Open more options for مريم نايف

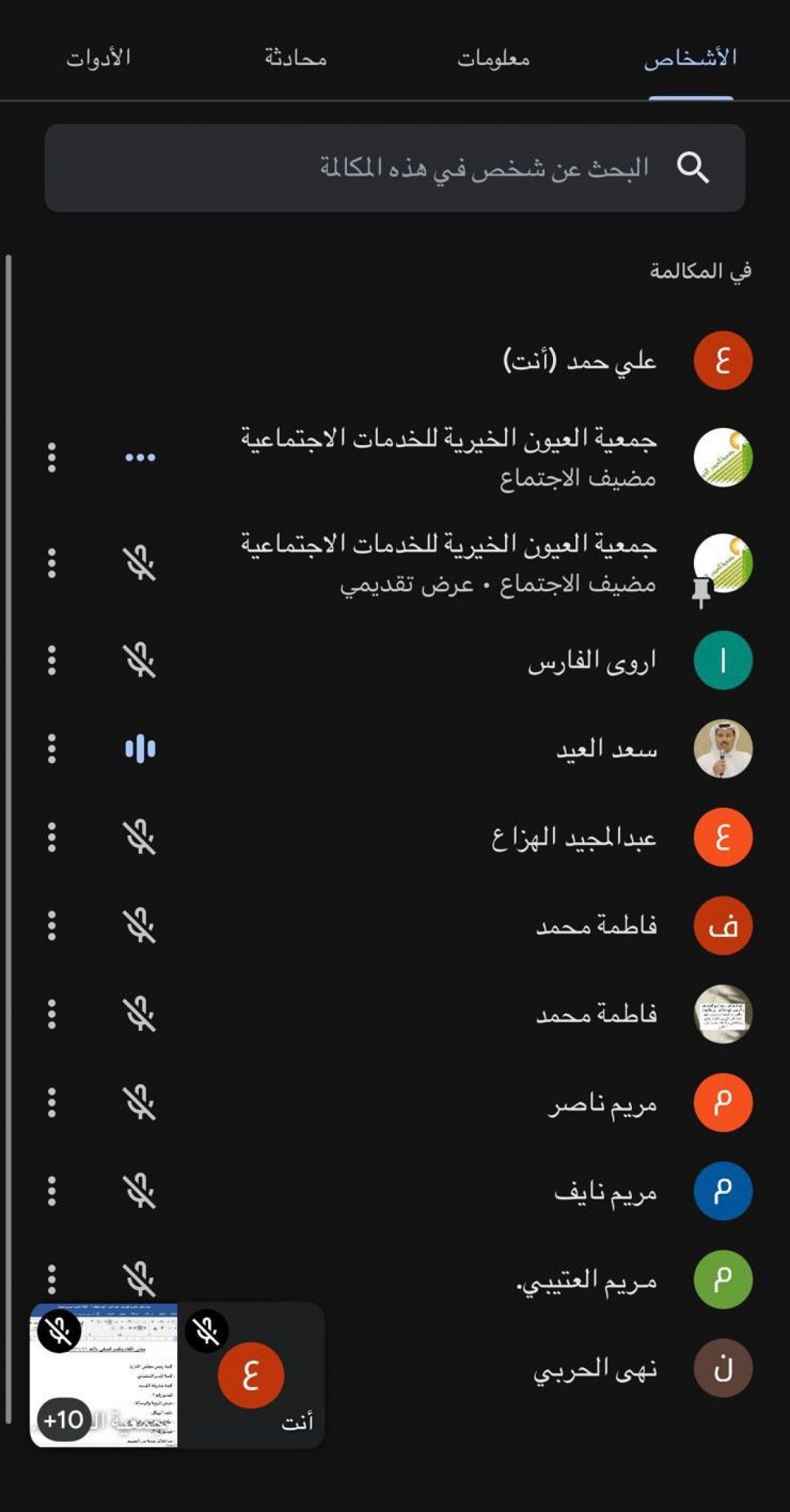[x=52, y=1191]
